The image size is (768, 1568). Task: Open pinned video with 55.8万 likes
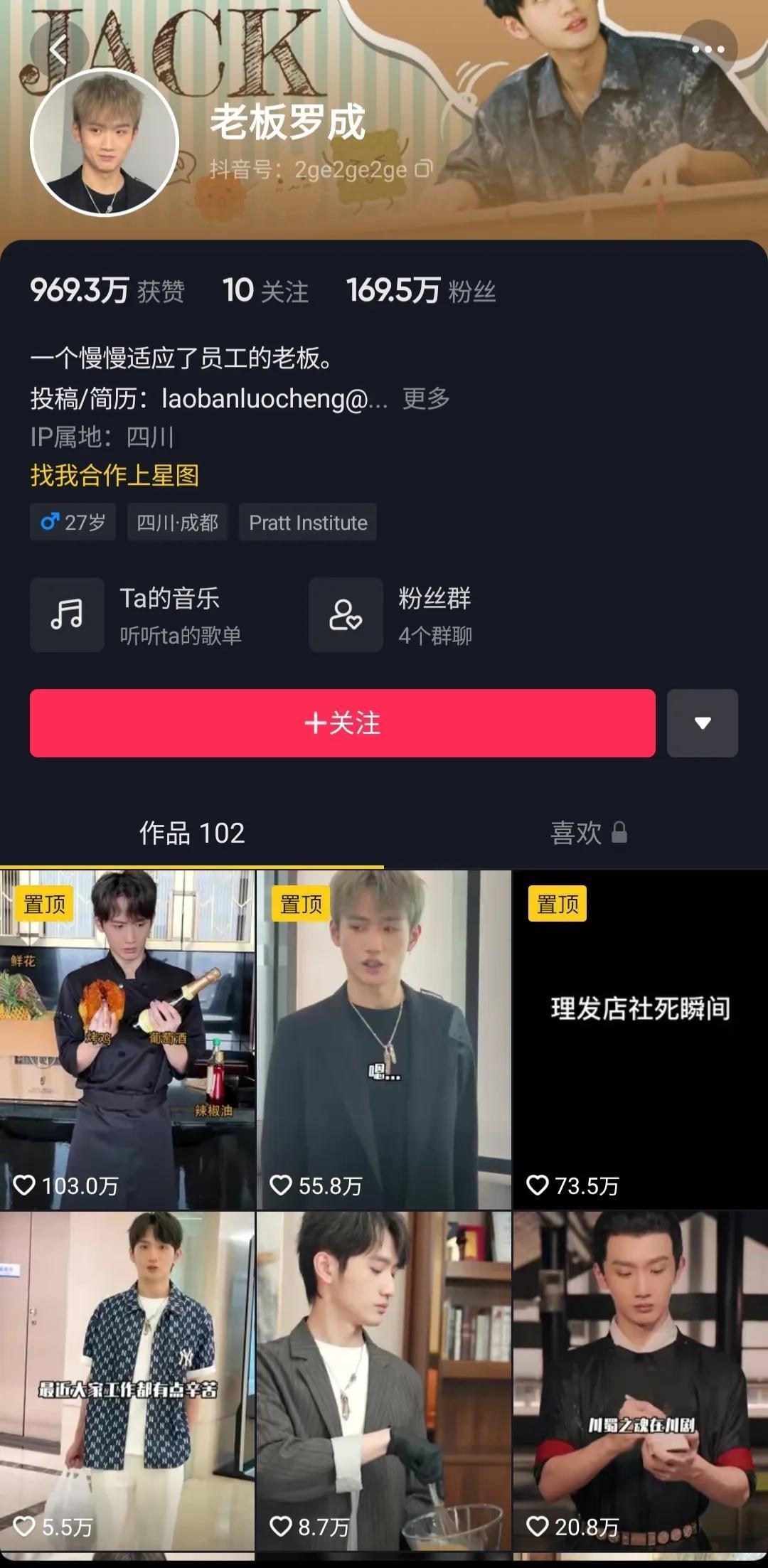tap(383, 1038)
